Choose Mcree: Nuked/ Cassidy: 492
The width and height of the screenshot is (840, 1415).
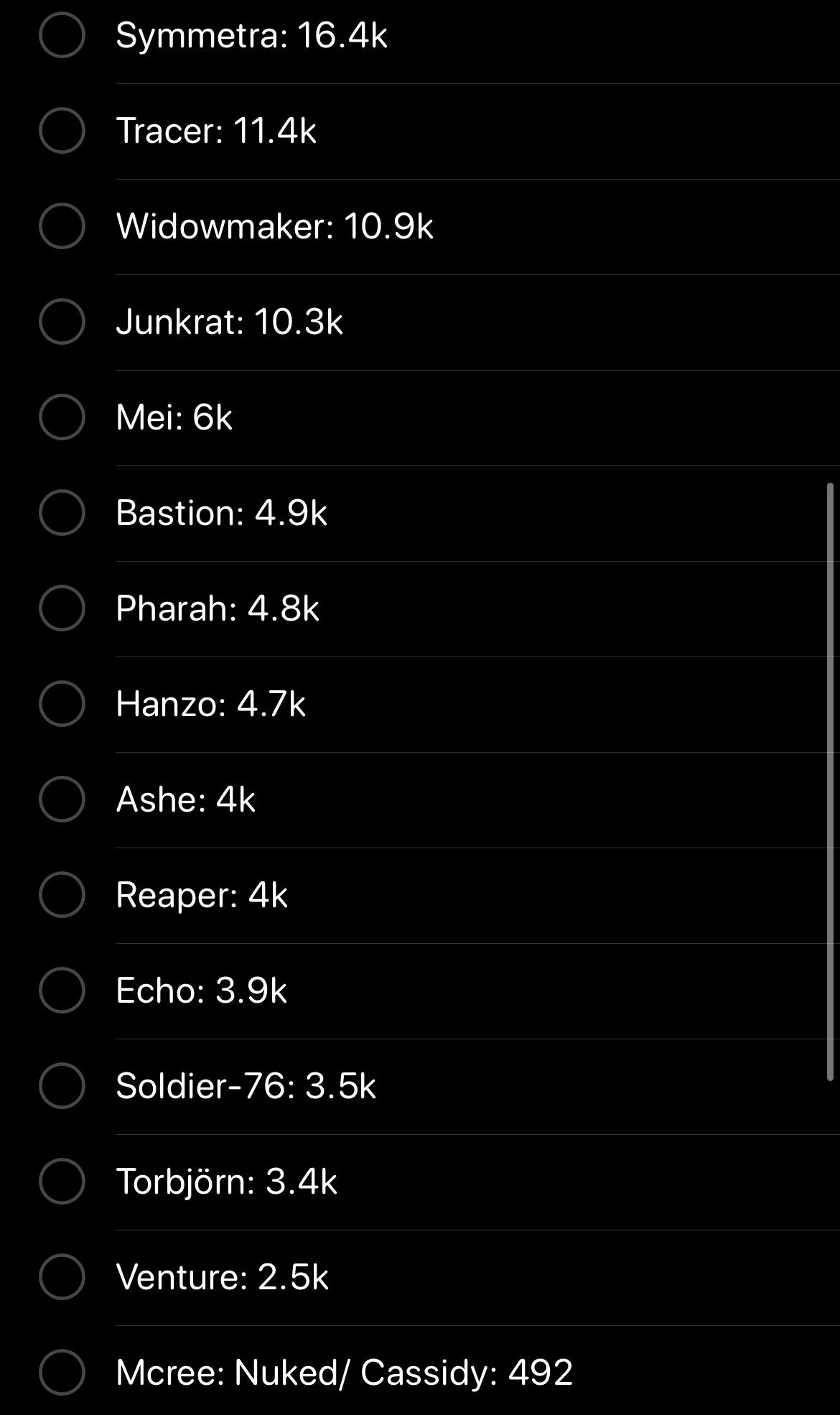pos(62,1373)
